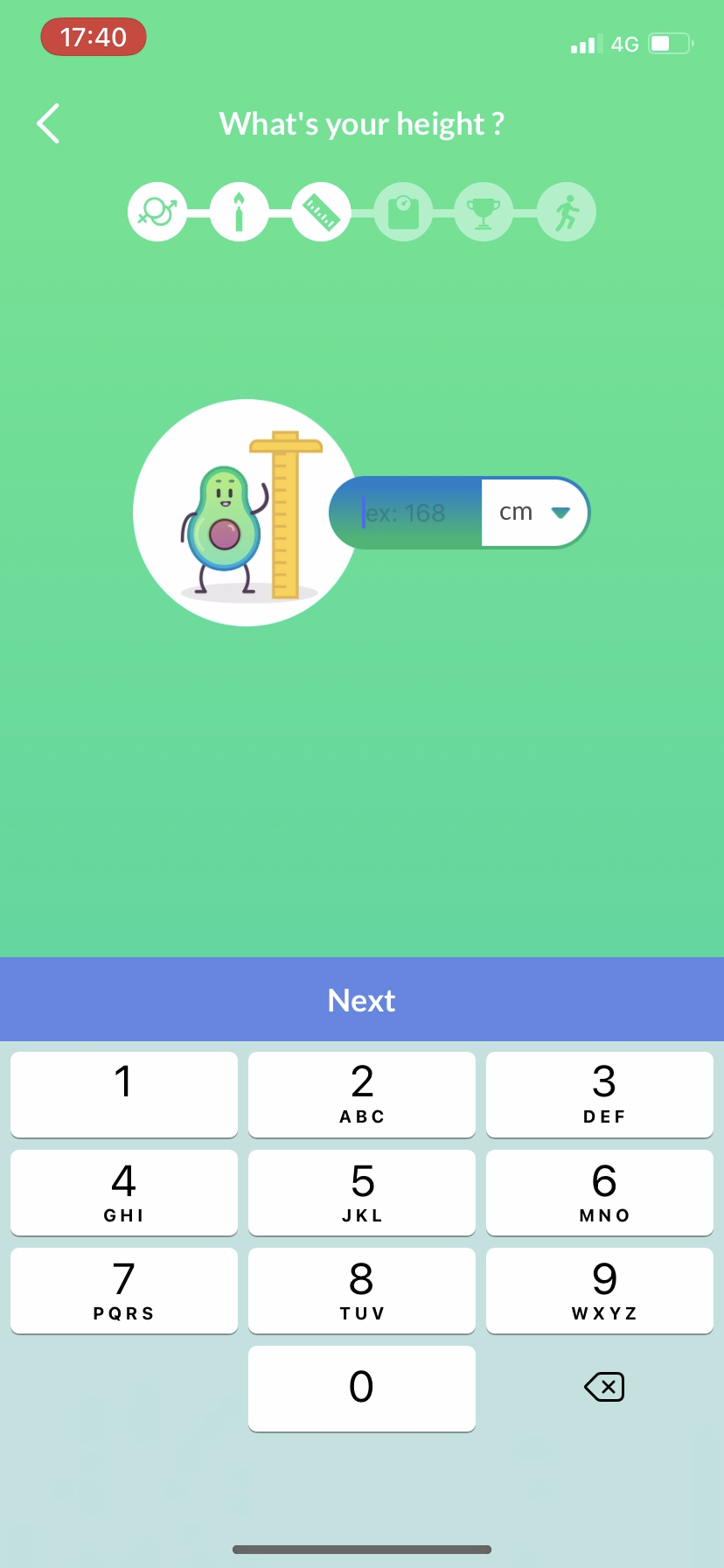Click the ruler height step icon
Image resolution: width=724 pixels, height=1568 pixels.
coord(320,211)
